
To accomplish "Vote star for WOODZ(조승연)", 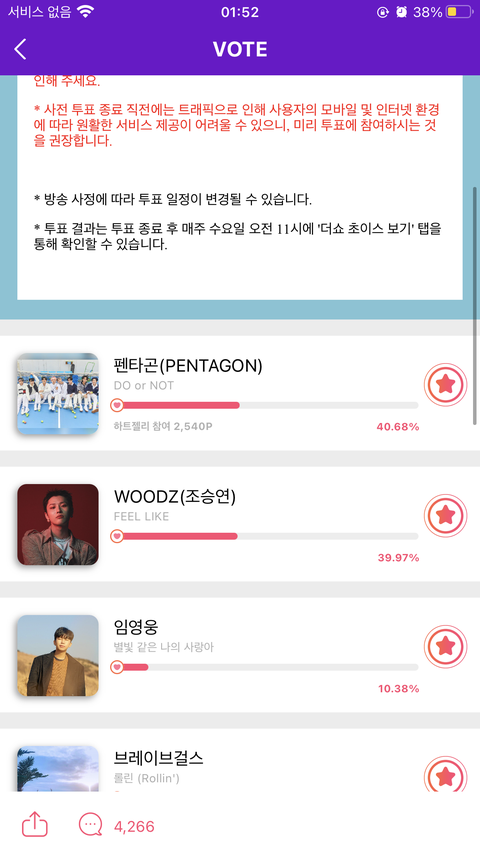I will 446,515.
